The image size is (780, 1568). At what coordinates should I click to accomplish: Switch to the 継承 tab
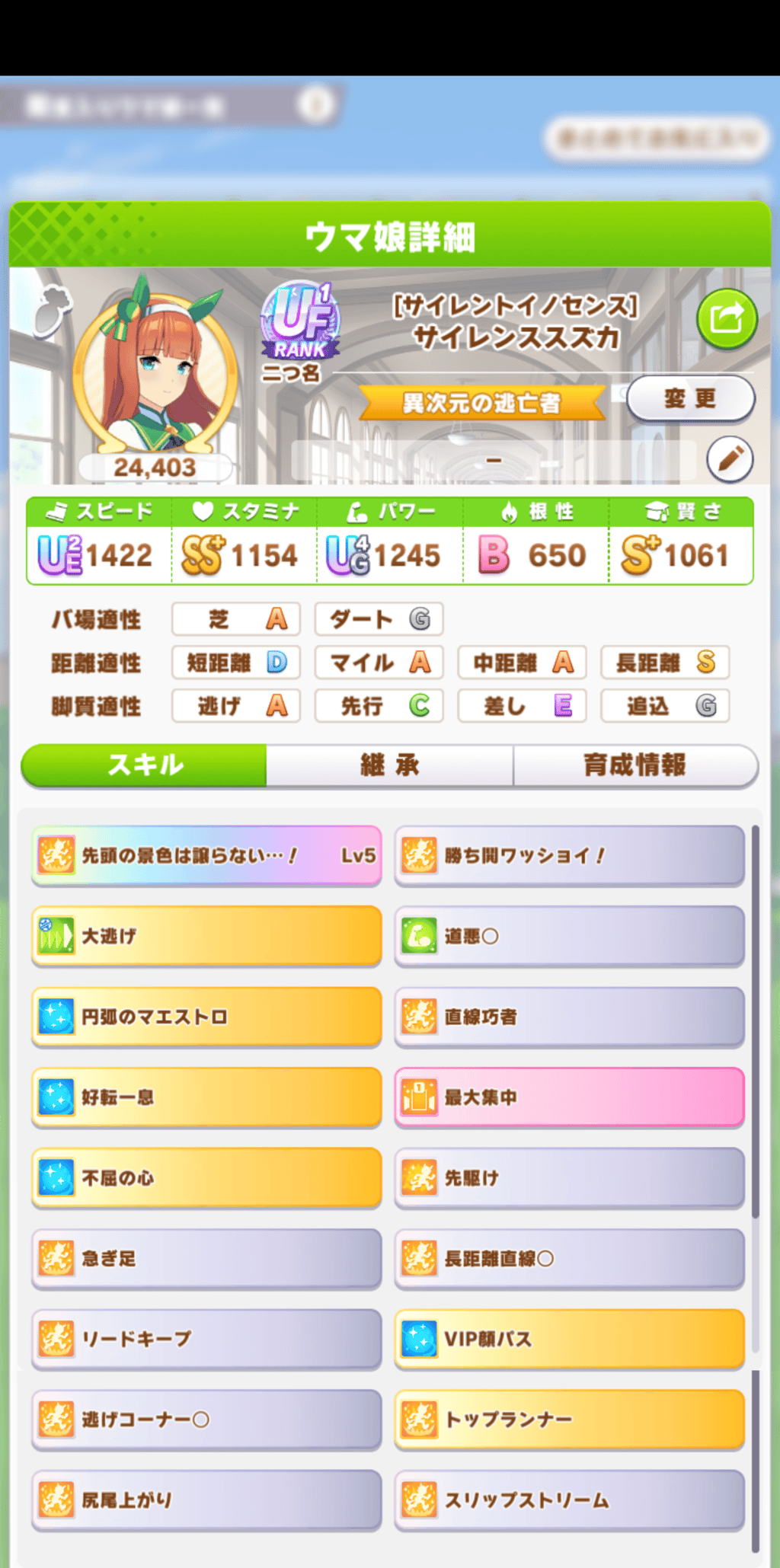click(389, 765)
